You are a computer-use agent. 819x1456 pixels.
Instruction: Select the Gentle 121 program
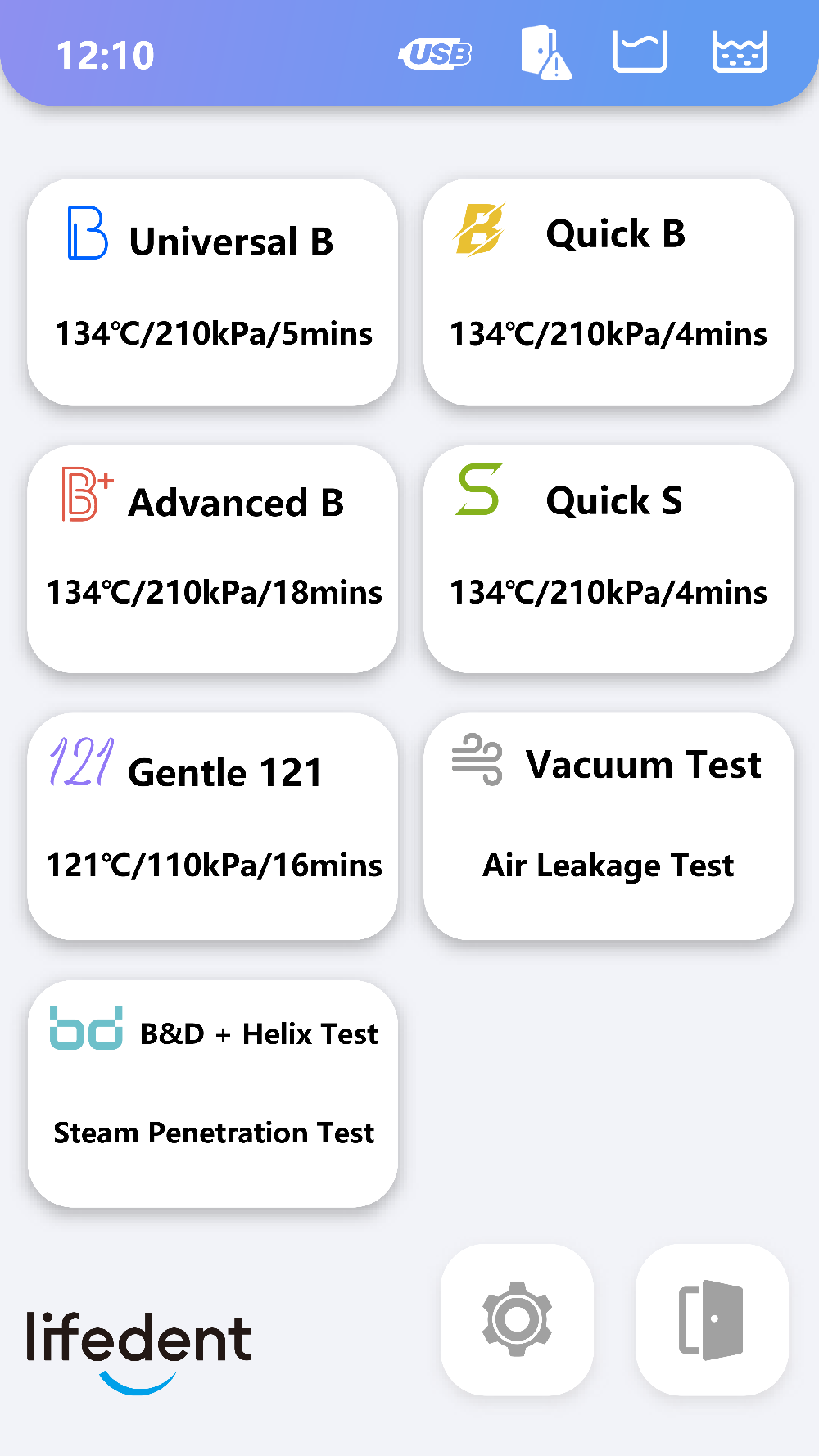coord(213,826)
